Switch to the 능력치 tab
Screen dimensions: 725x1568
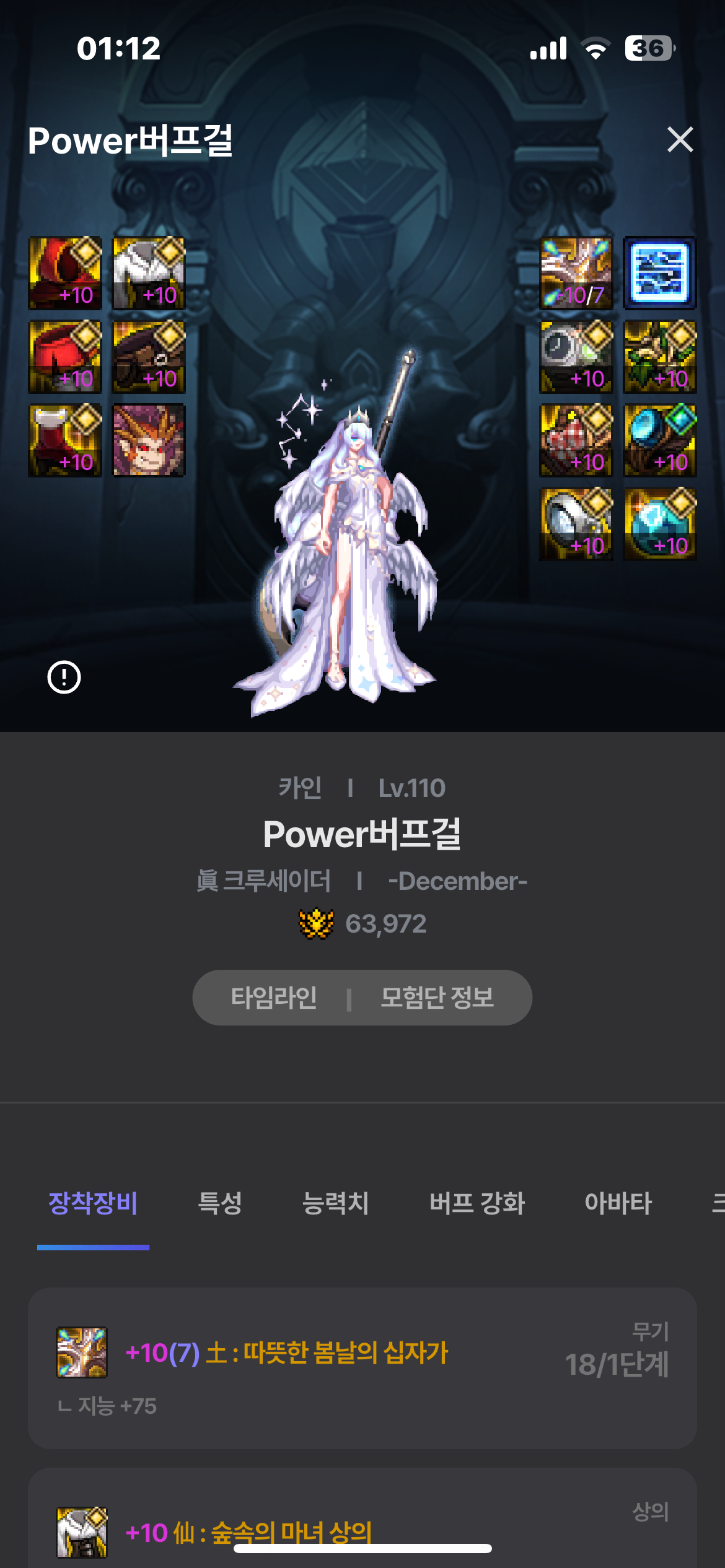pos(335,1203)
